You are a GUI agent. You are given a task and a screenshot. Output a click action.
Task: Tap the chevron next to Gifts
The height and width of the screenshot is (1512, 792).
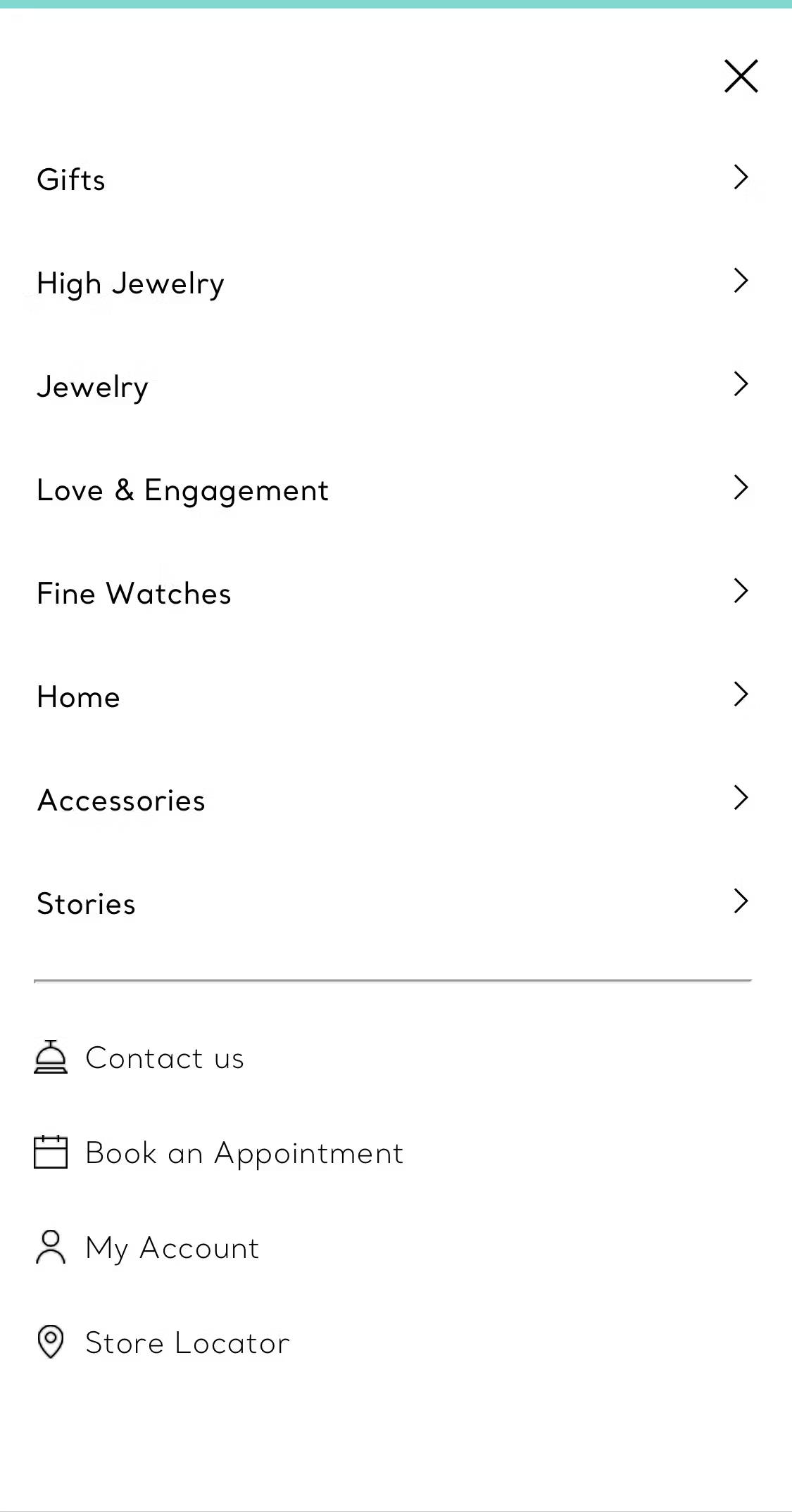(x=741, y=178)
